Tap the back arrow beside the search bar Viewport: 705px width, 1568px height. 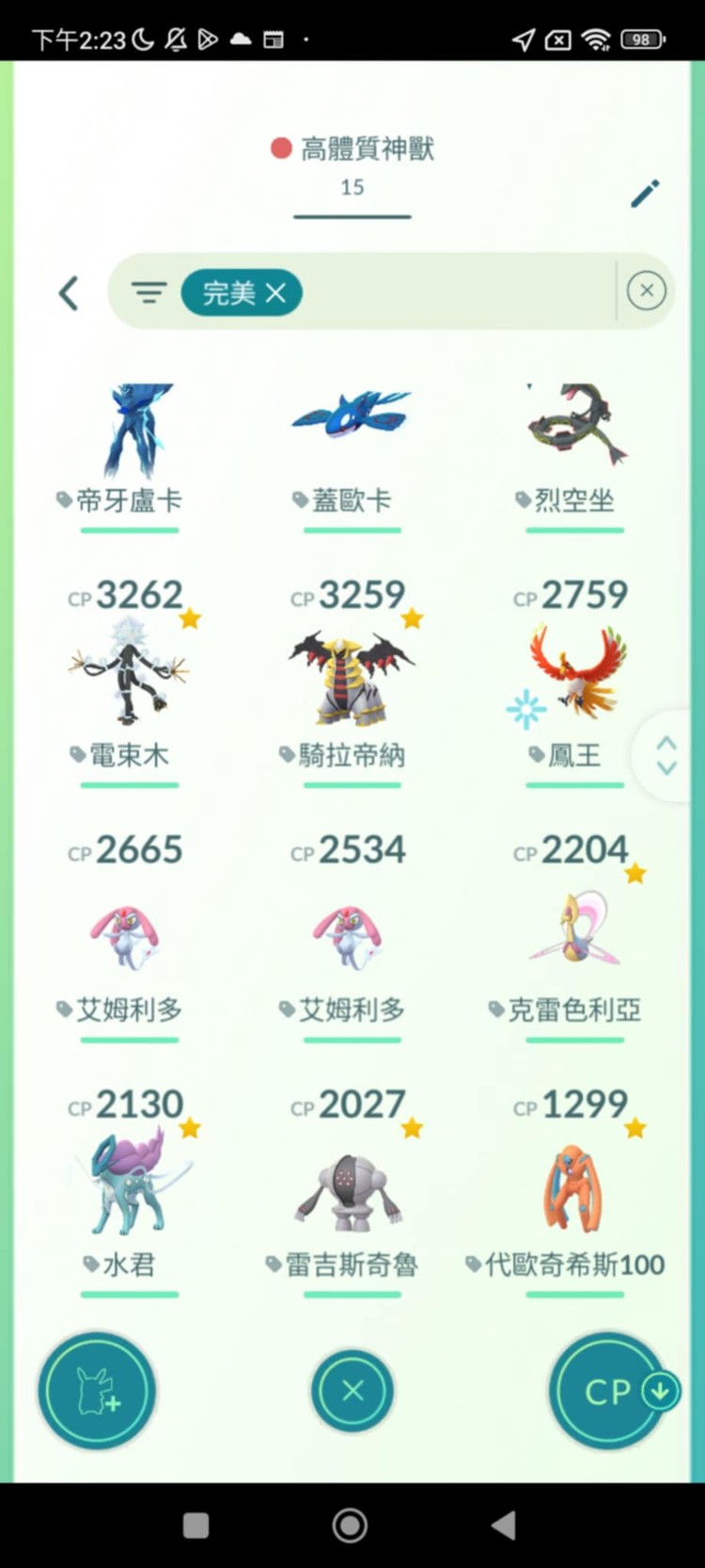point(69,292)
